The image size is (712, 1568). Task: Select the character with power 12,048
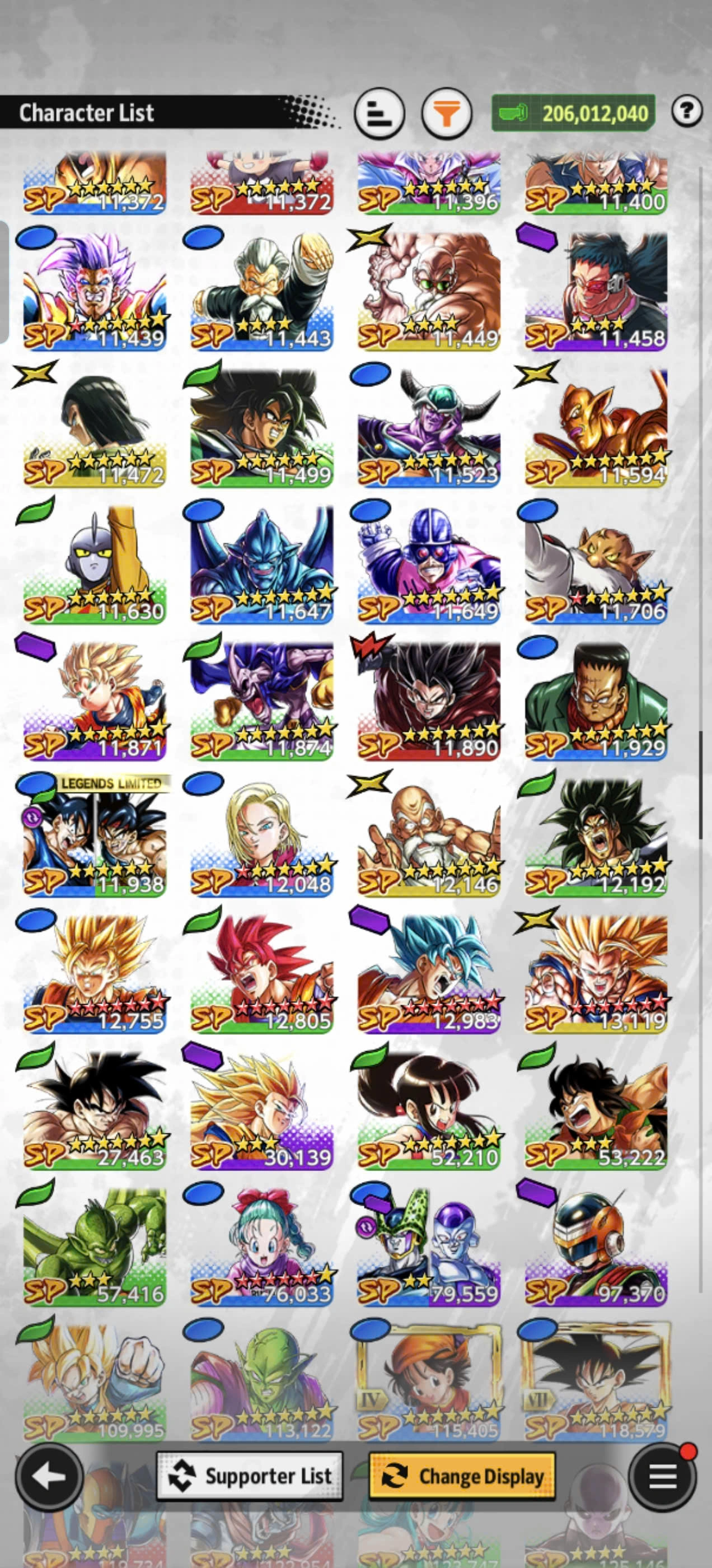pos(261,837)
